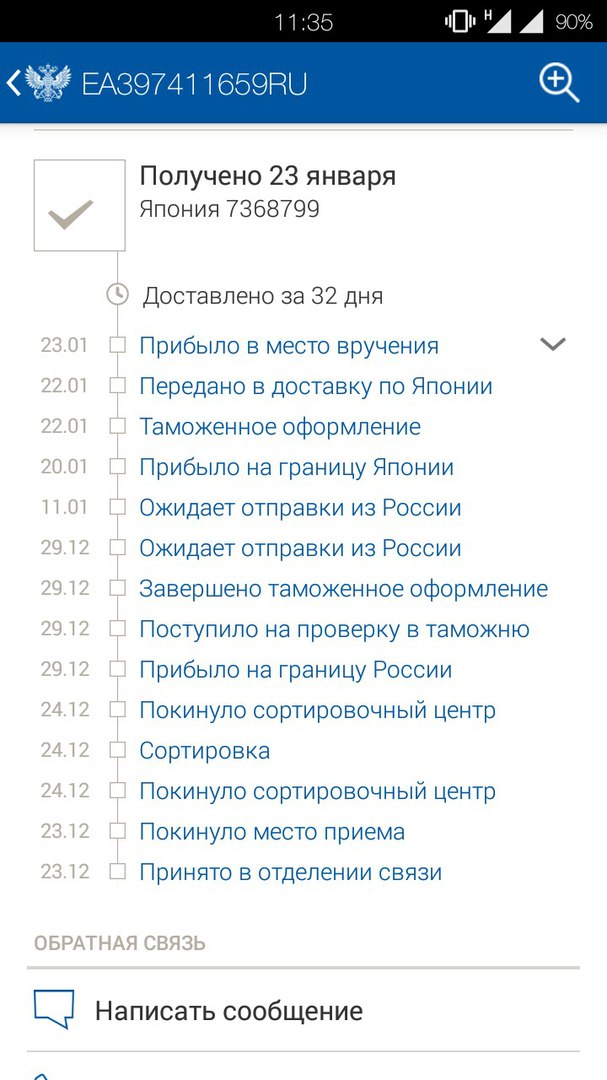Open Прибыло на границу Японии event
The height and width of the screenshot is (1080, 607).
tap(296, 467)
